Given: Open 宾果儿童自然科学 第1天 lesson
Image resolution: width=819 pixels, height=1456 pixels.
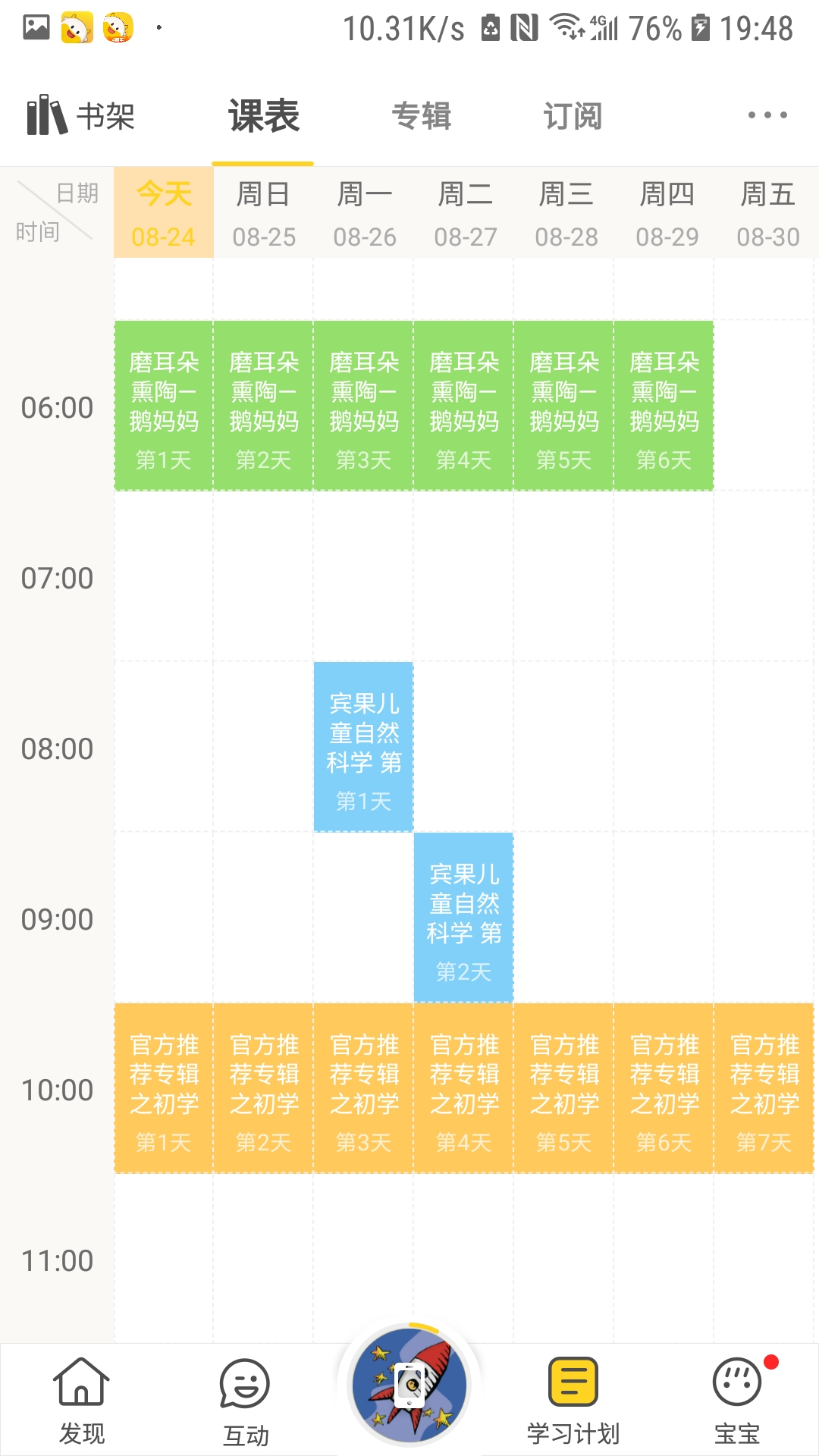Looking at the screenshot, I should (x=364, y=747).
